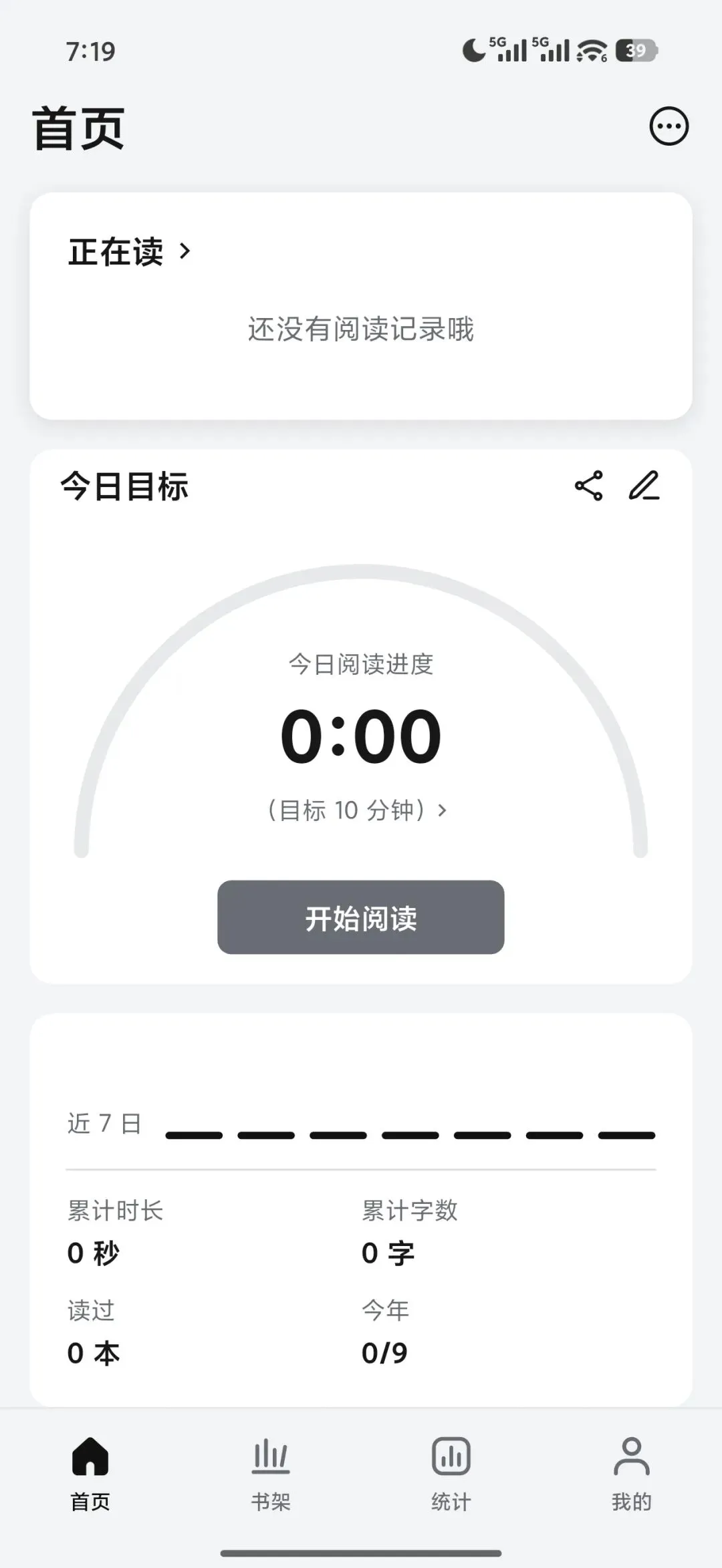
Task: Open the more options menu
Action: (669, 126)
